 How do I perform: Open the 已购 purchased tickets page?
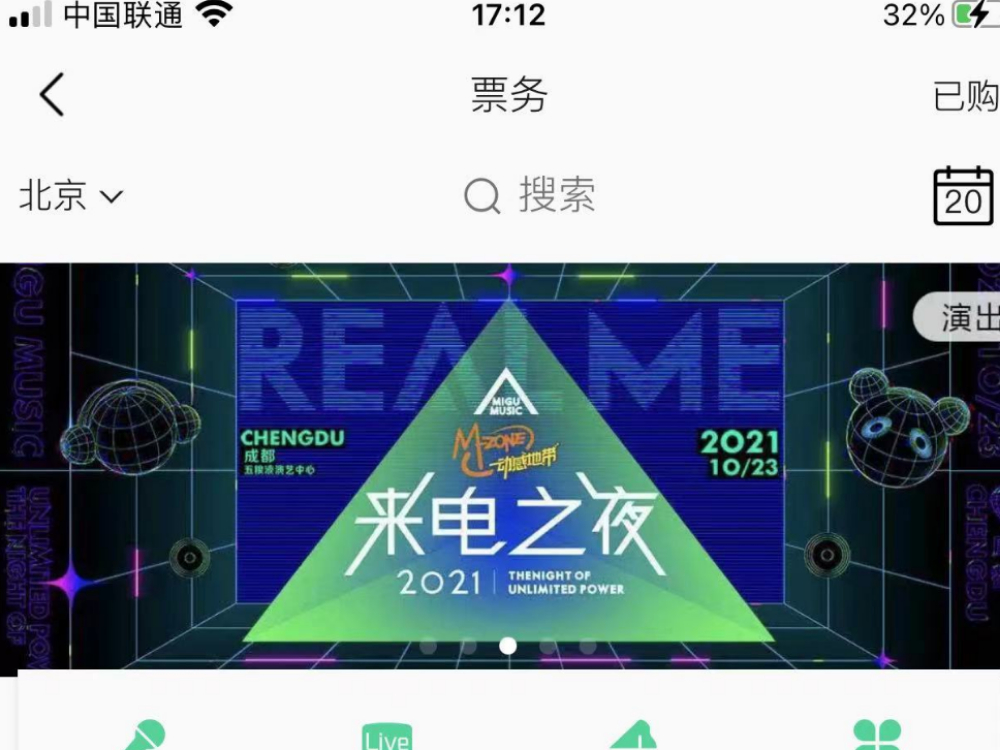(966, 97)
